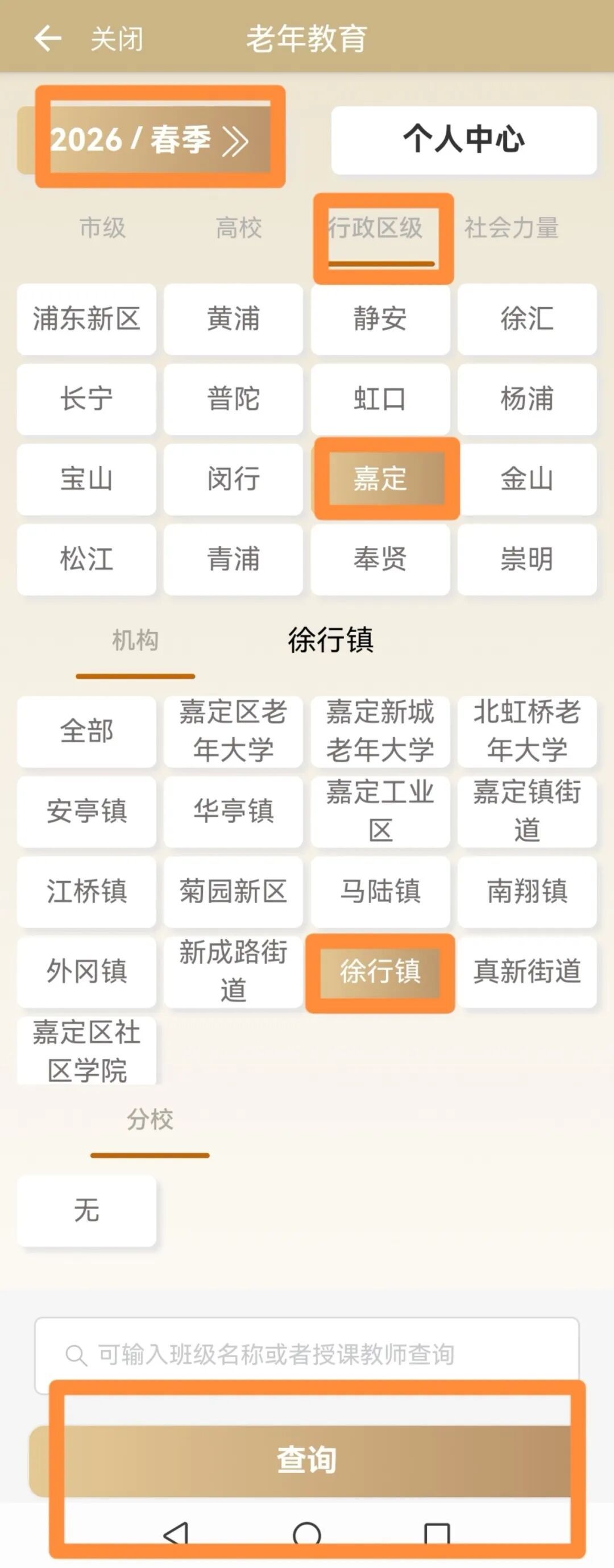Screen dimensions: 614x1568
Task: Select the 嘉定 district
Action: click(x=381, y=479)
